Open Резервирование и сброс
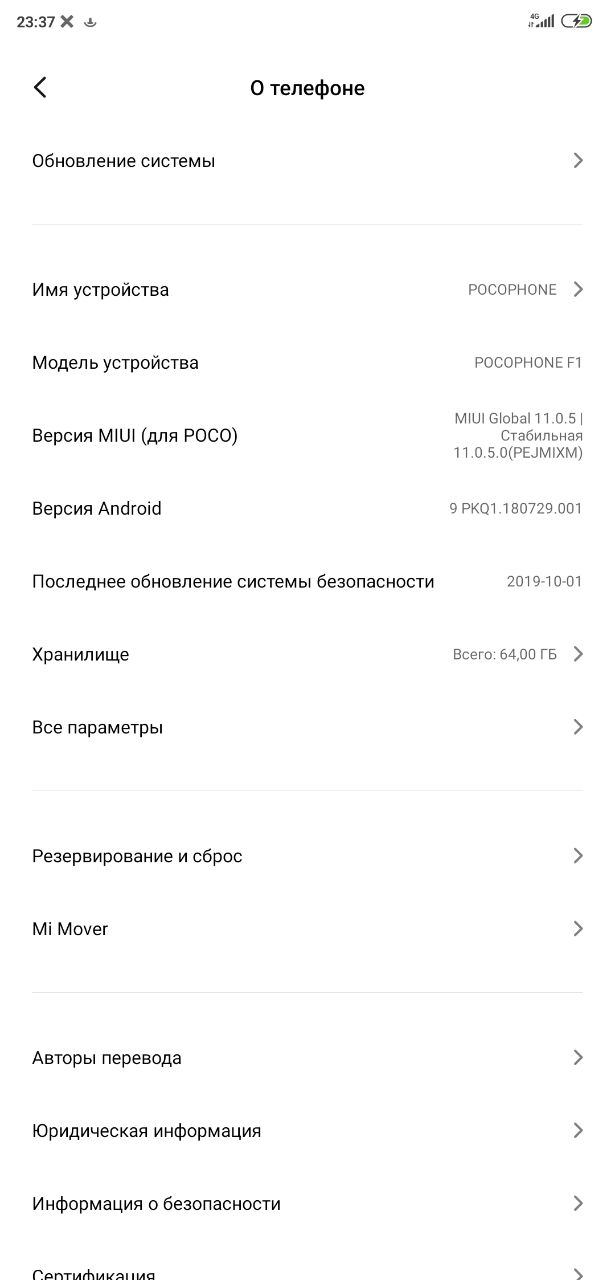This screenshot has width=615, height=1280. click(x=307, y=857)
